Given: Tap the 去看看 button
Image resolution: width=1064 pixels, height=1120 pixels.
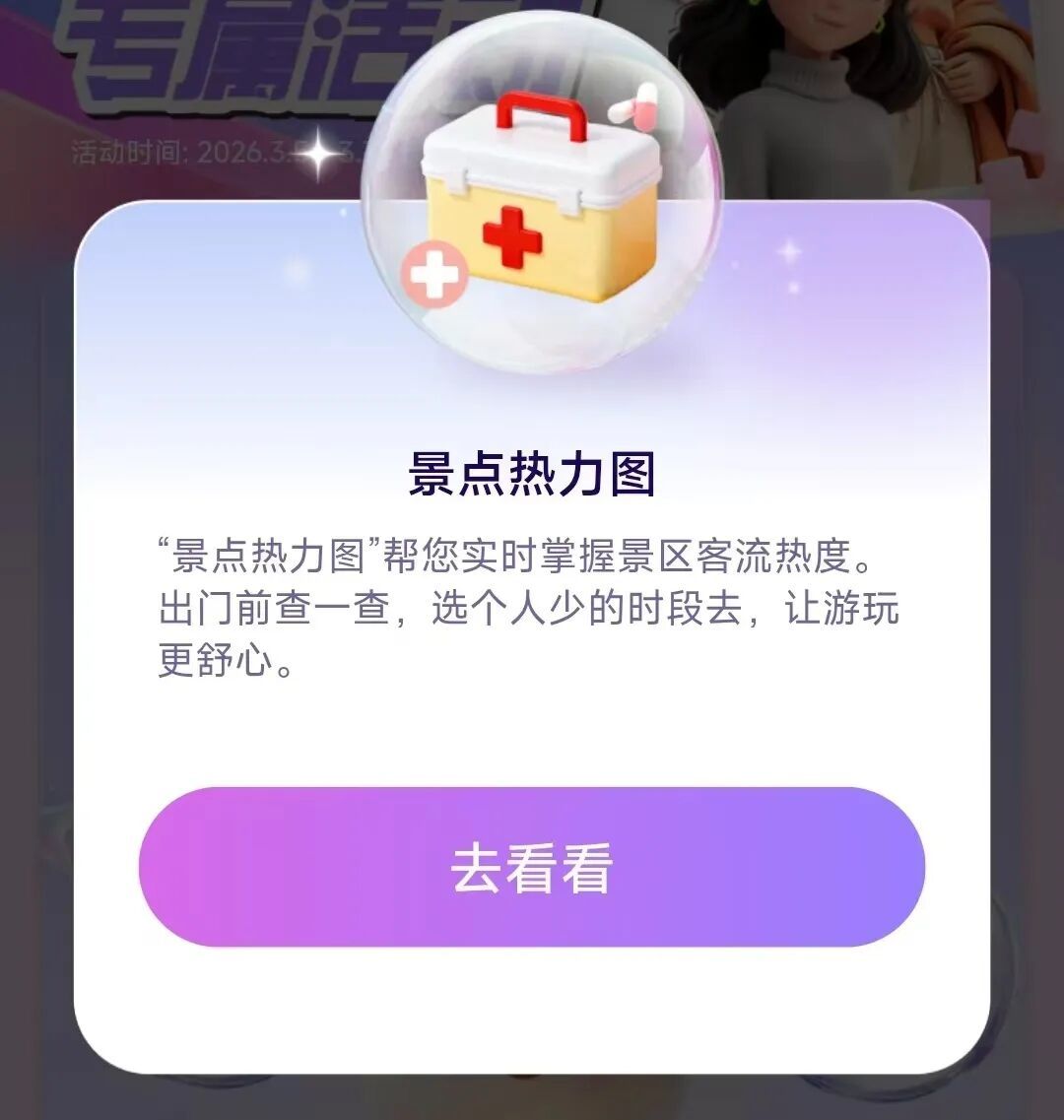Looking at the screenshot, I should pos(532,867).
